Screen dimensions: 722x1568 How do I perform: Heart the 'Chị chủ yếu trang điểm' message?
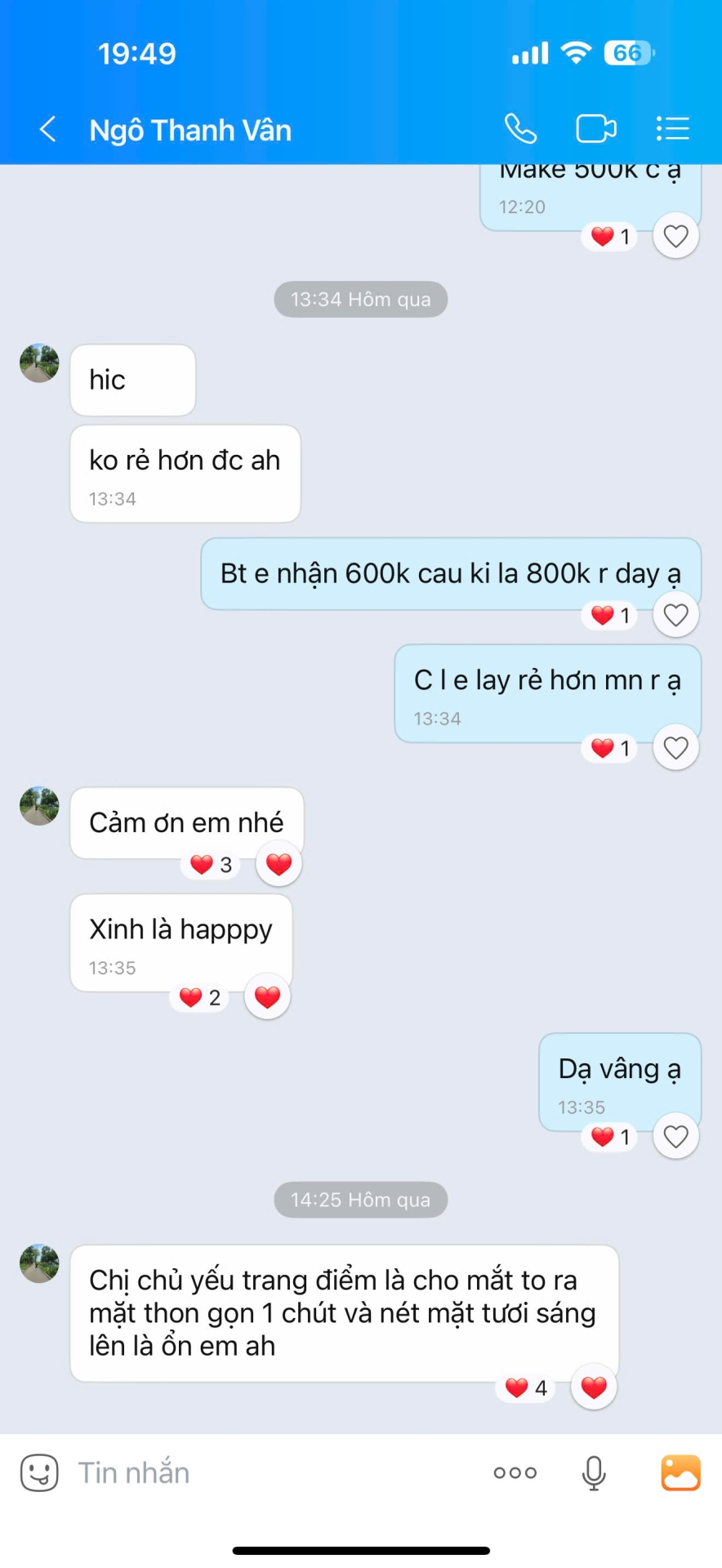tap(594, 1387)
